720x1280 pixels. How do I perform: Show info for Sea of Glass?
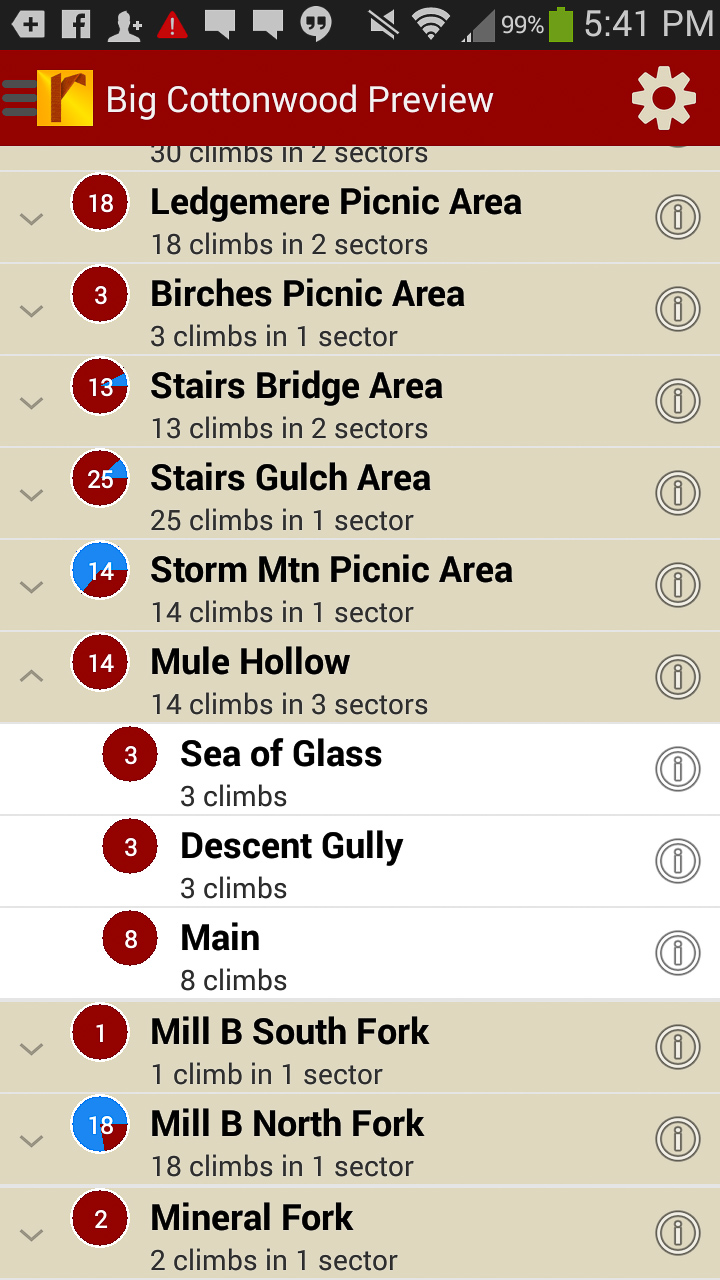677,769
